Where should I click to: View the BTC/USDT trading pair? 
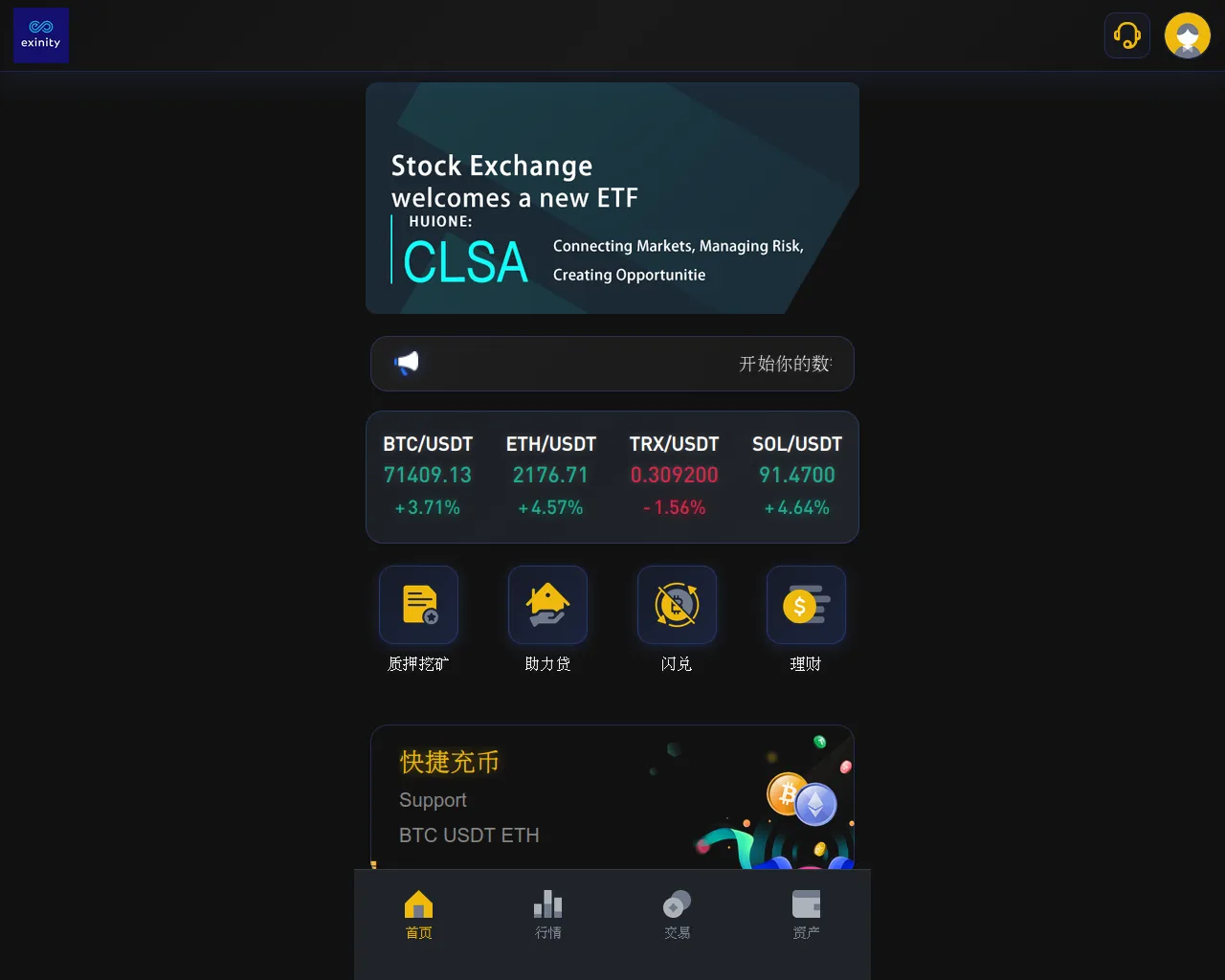click(428, 476)
